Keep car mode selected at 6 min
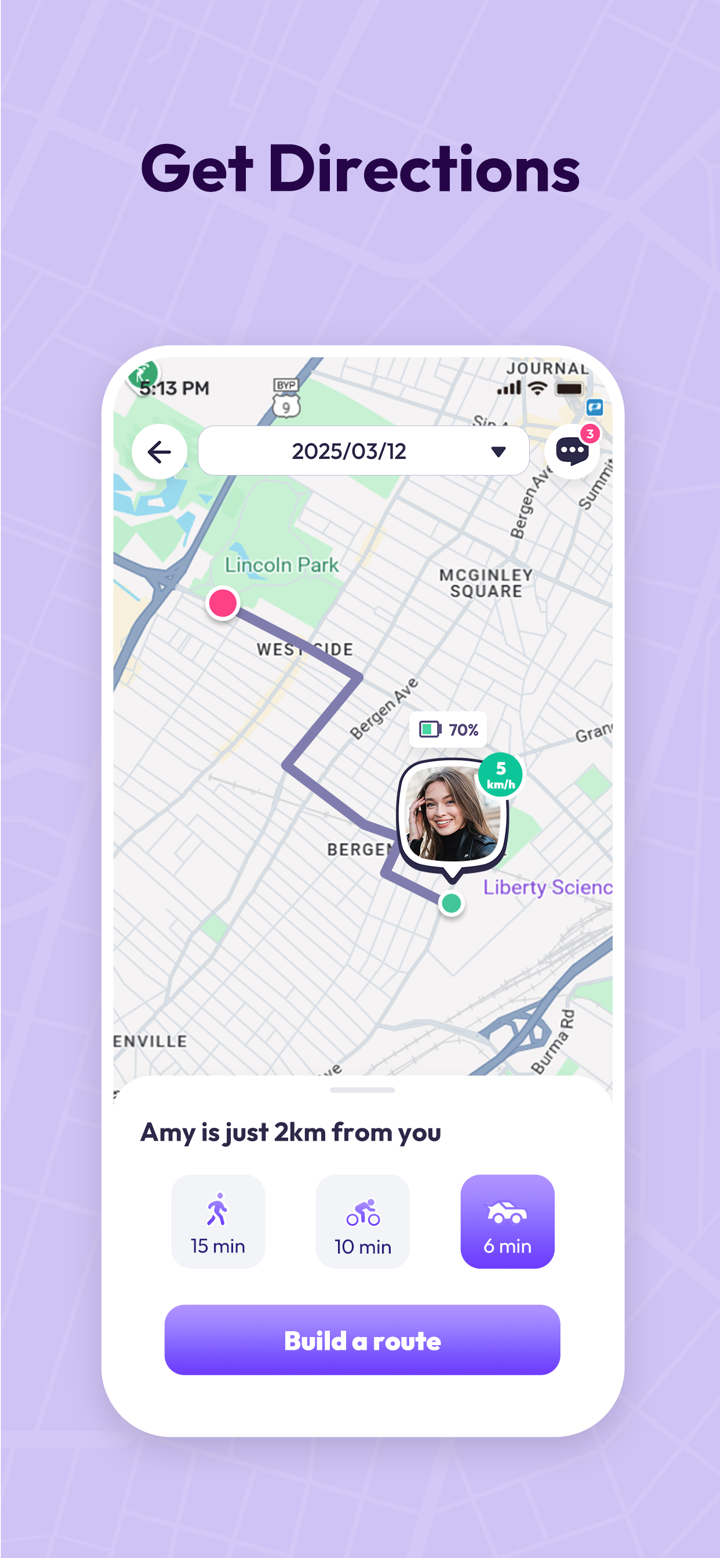The height and width of the screenshot is (1558, 720). coord(507,1221)
